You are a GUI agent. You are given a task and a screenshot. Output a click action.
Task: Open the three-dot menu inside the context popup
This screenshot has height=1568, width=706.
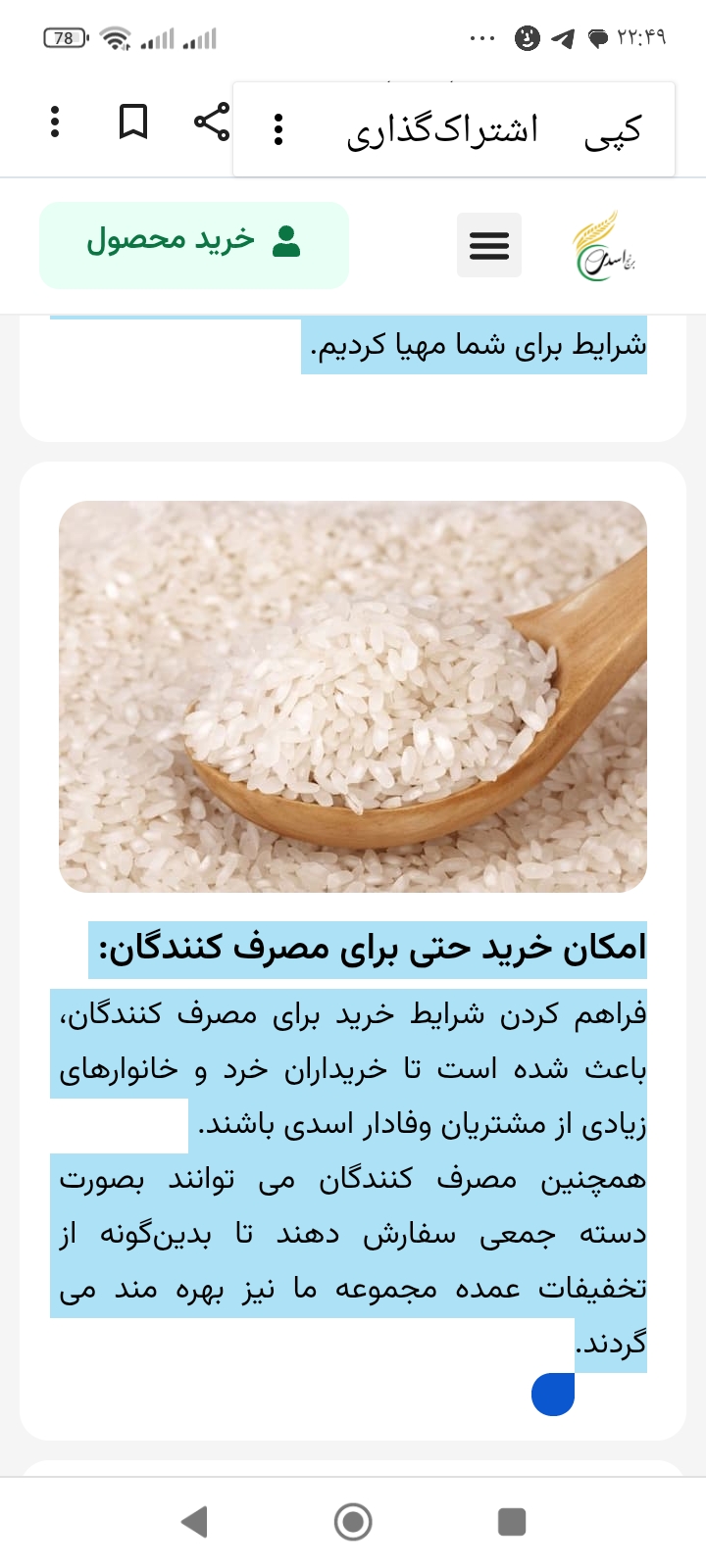coord(277,128)
